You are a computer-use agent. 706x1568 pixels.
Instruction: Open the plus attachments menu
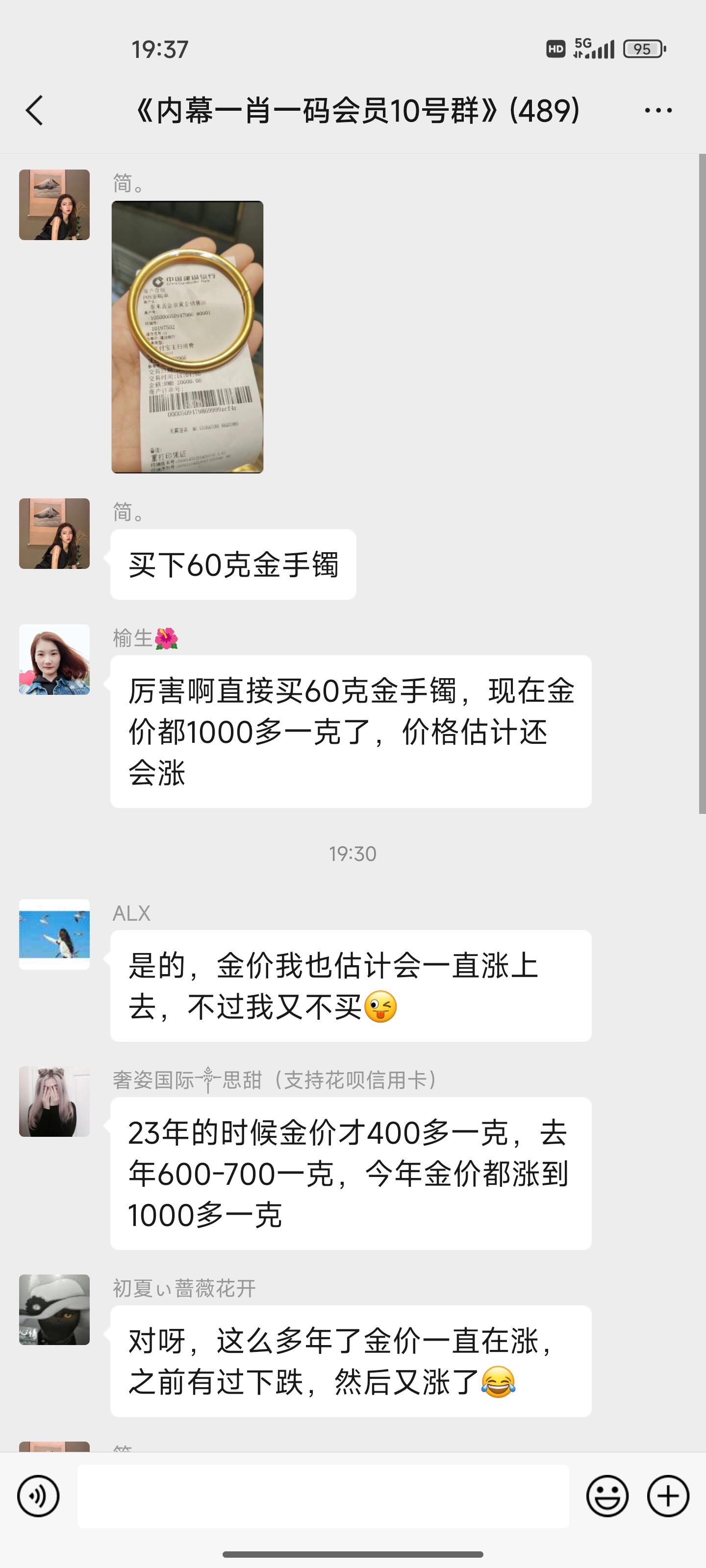[668, 1495]
